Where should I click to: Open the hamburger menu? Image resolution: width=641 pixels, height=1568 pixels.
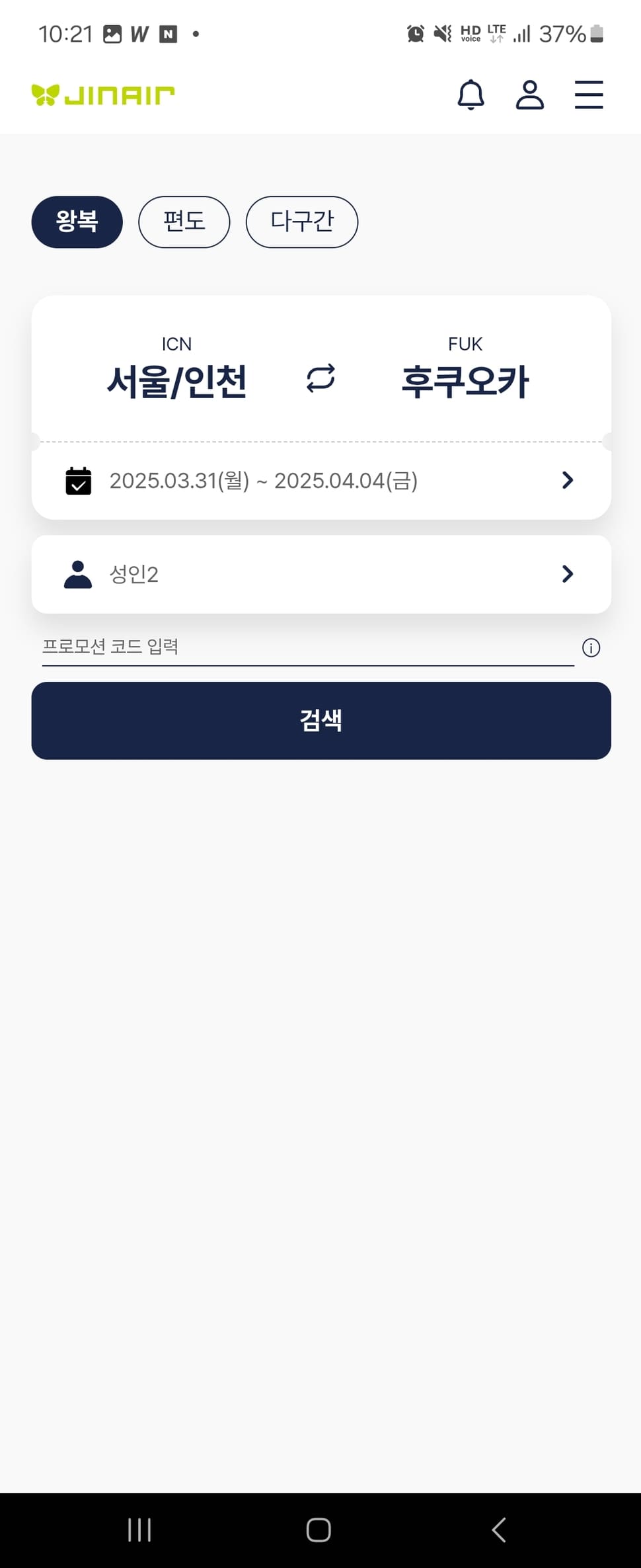pos(588,95)
